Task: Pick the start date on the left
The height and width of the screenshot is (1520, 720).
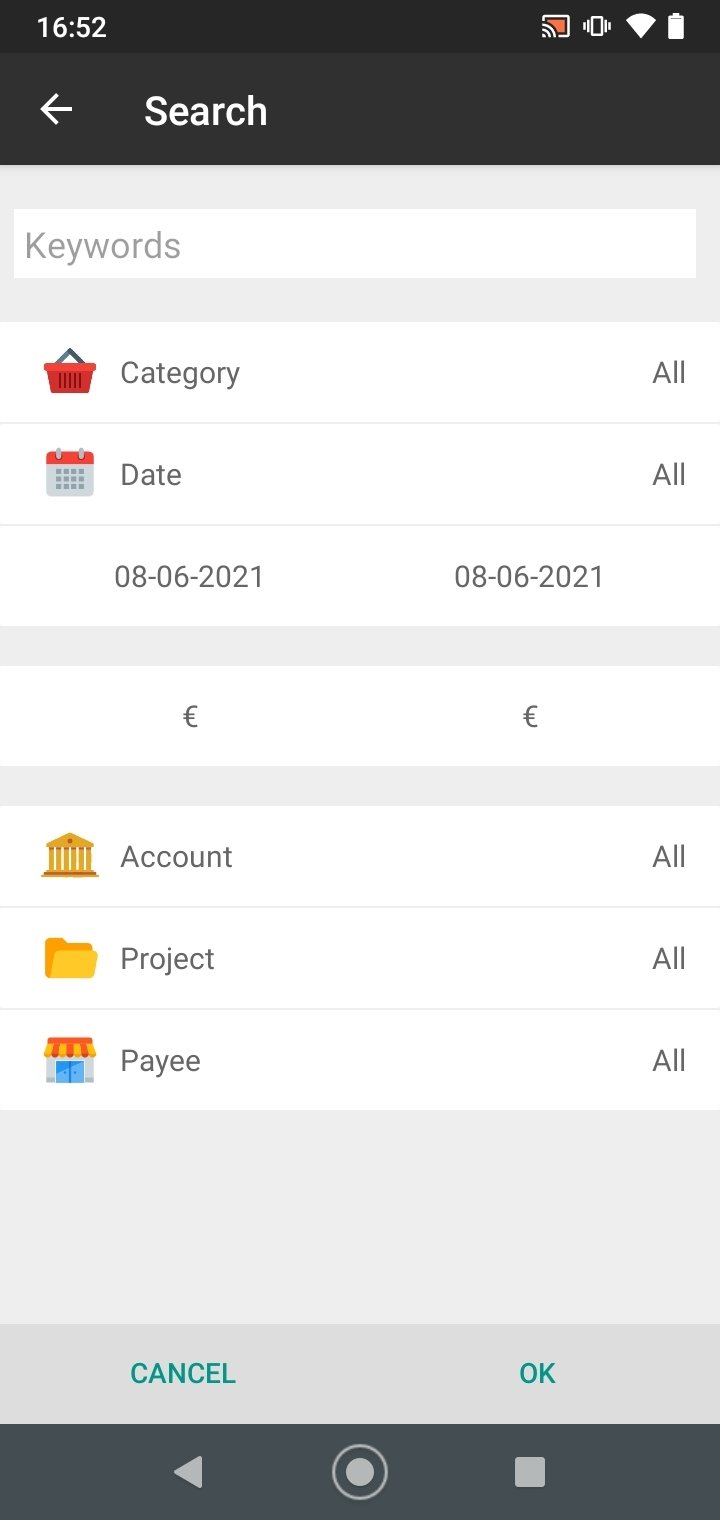Action: pyautogui.click(x=189, y=577)
